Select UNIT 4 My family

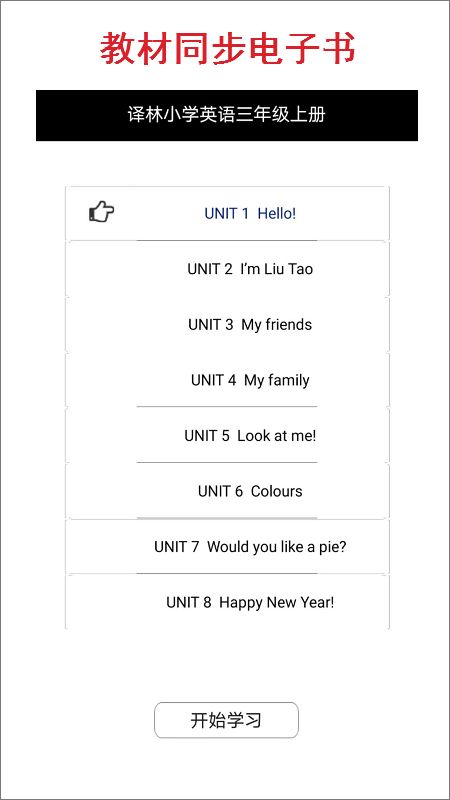coord(227,380)
